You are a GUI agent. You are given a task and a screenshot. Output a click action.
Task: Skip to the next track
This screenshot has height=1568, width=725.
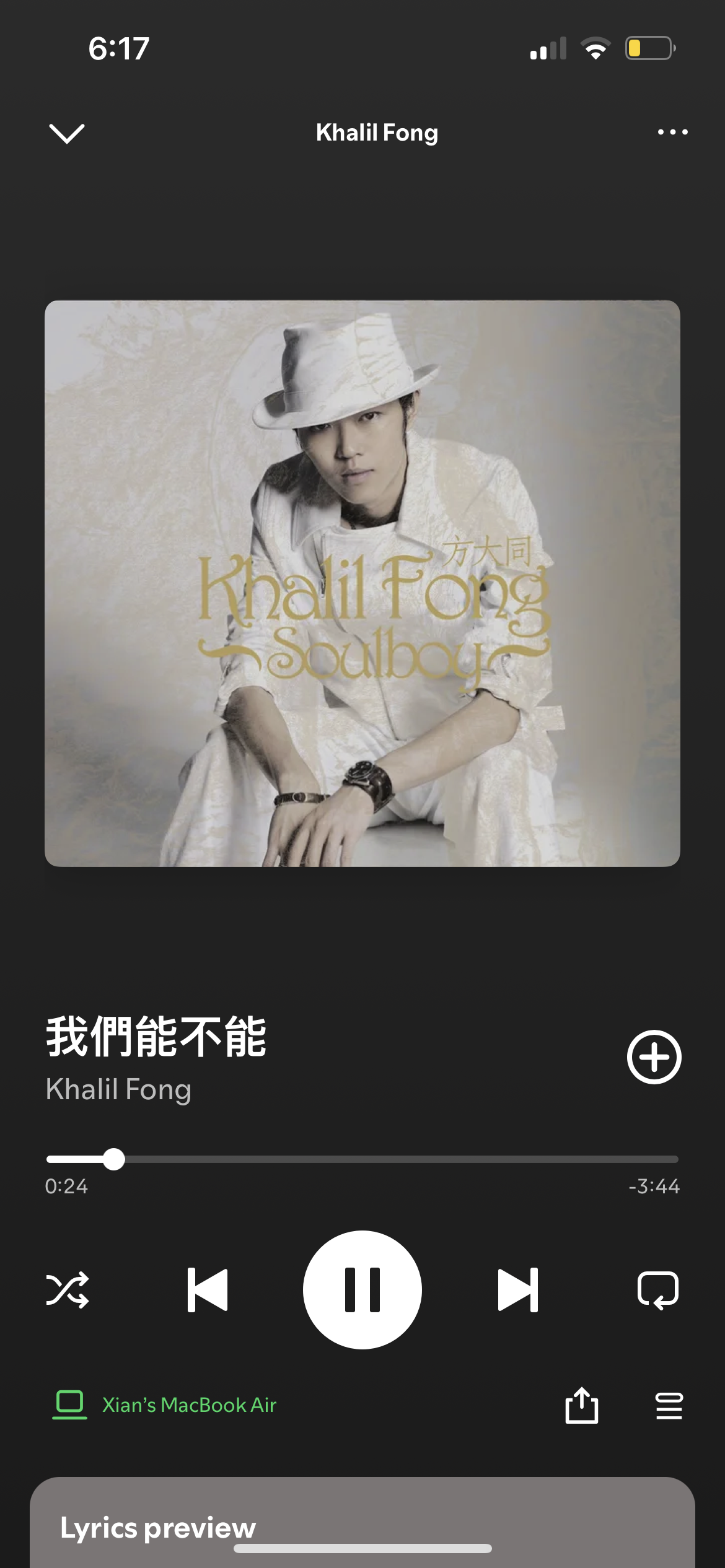[x=518, y=1290]
